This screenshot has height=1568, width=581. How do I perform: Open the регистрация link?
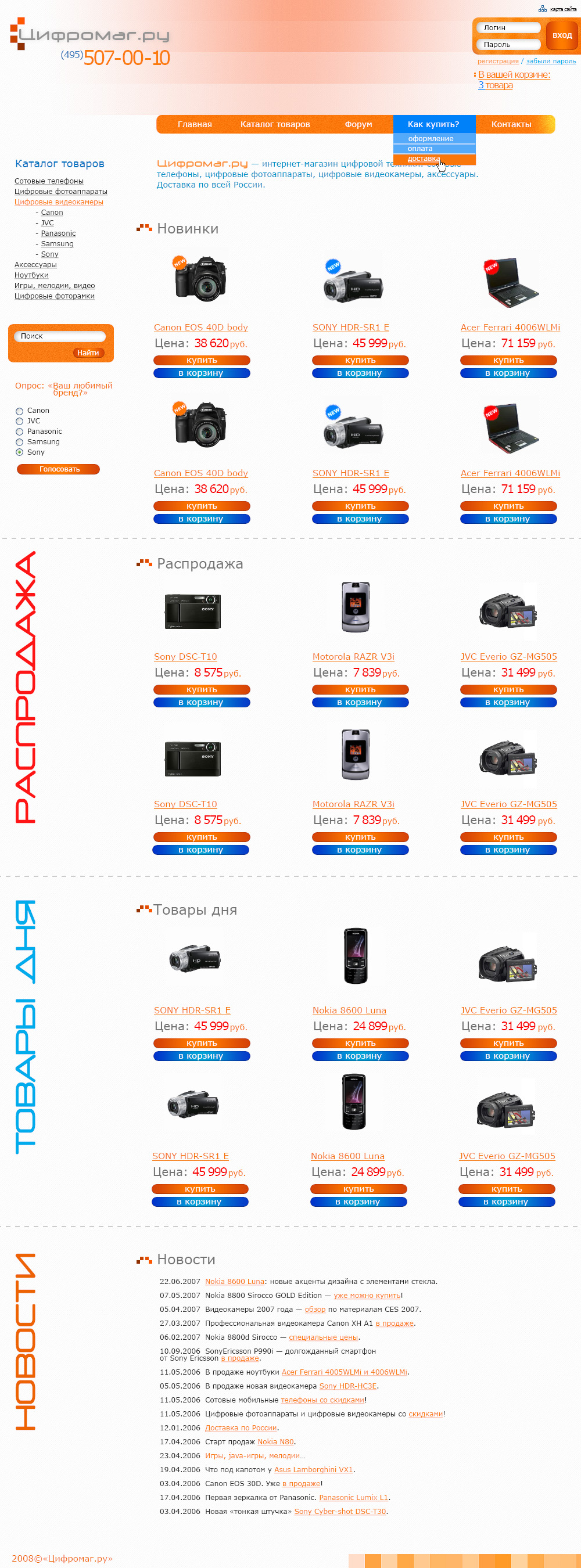(x=497, y=61)
